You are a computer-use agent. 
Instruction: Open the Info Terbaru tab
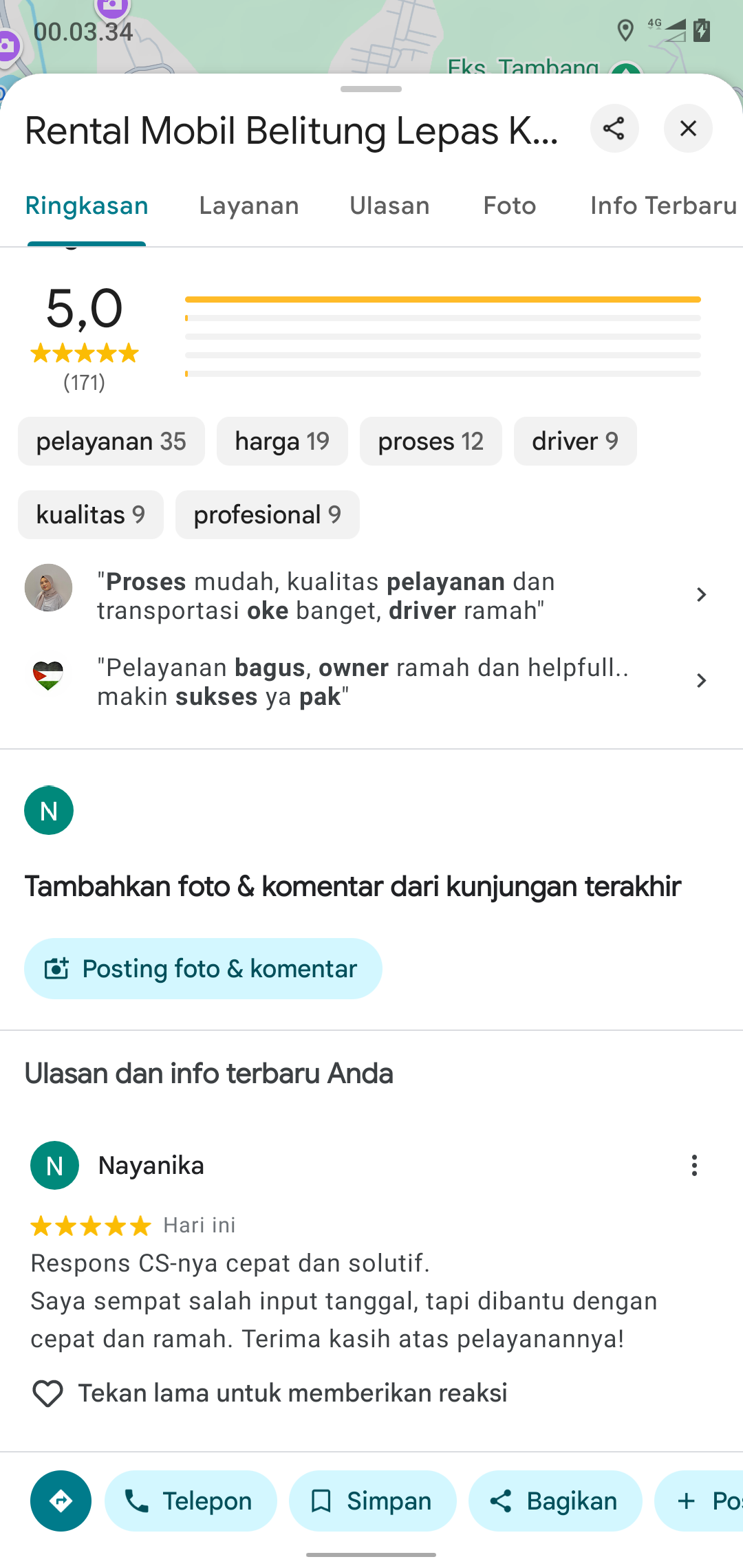[663, 206]
